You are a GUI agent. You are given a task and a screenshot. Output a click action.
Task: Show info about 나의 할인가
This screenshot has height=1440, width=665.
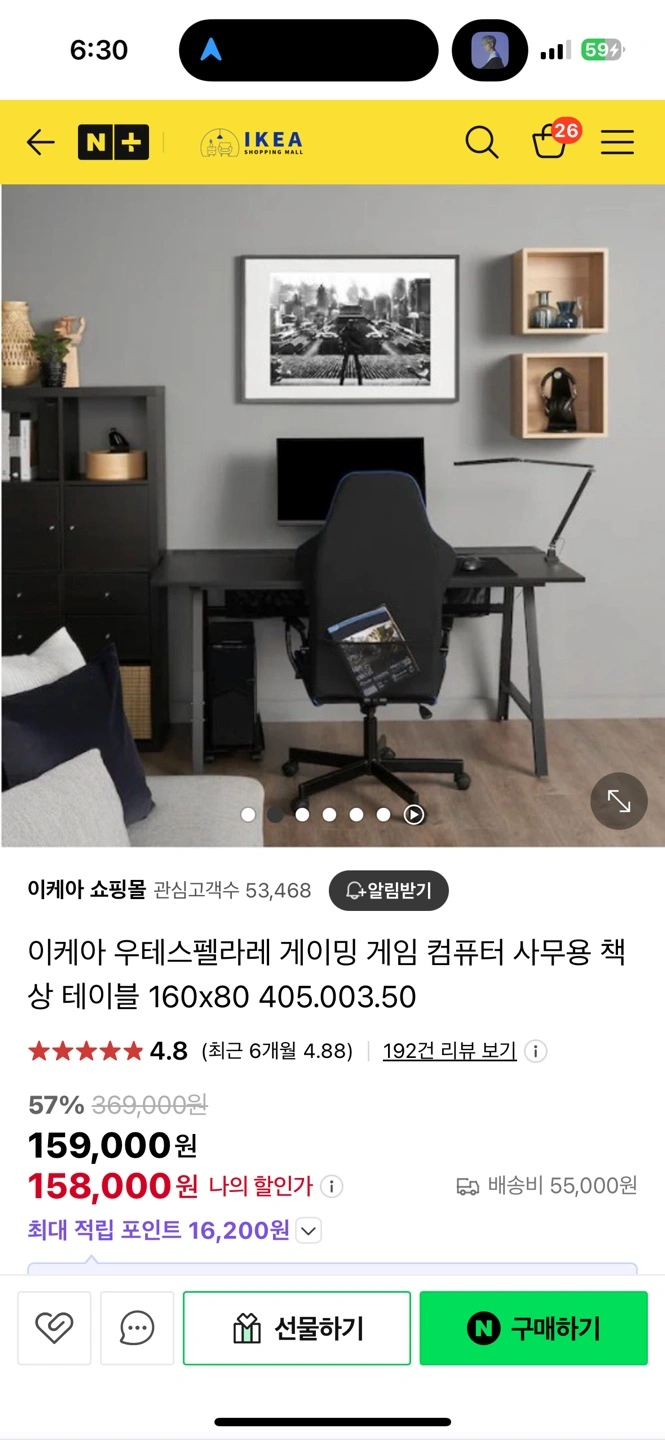coord(331,1187)
